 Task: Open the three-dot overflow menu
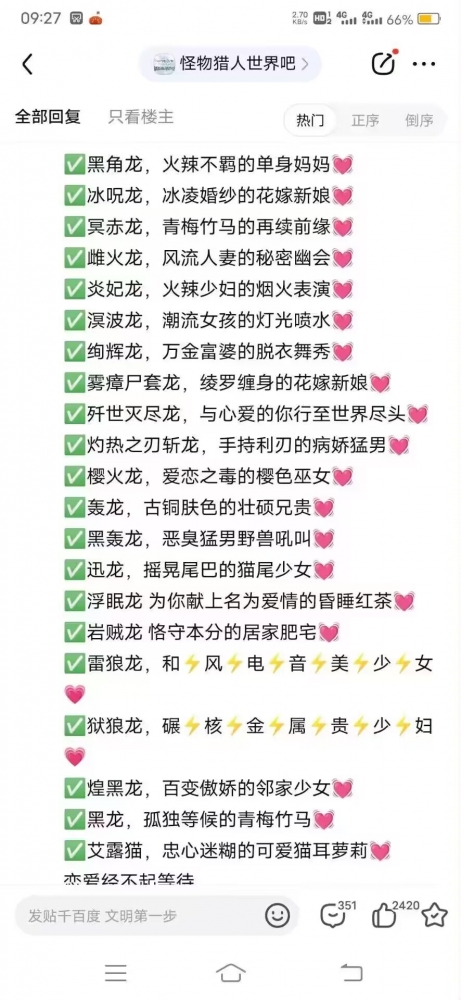[x=424, y=64]
